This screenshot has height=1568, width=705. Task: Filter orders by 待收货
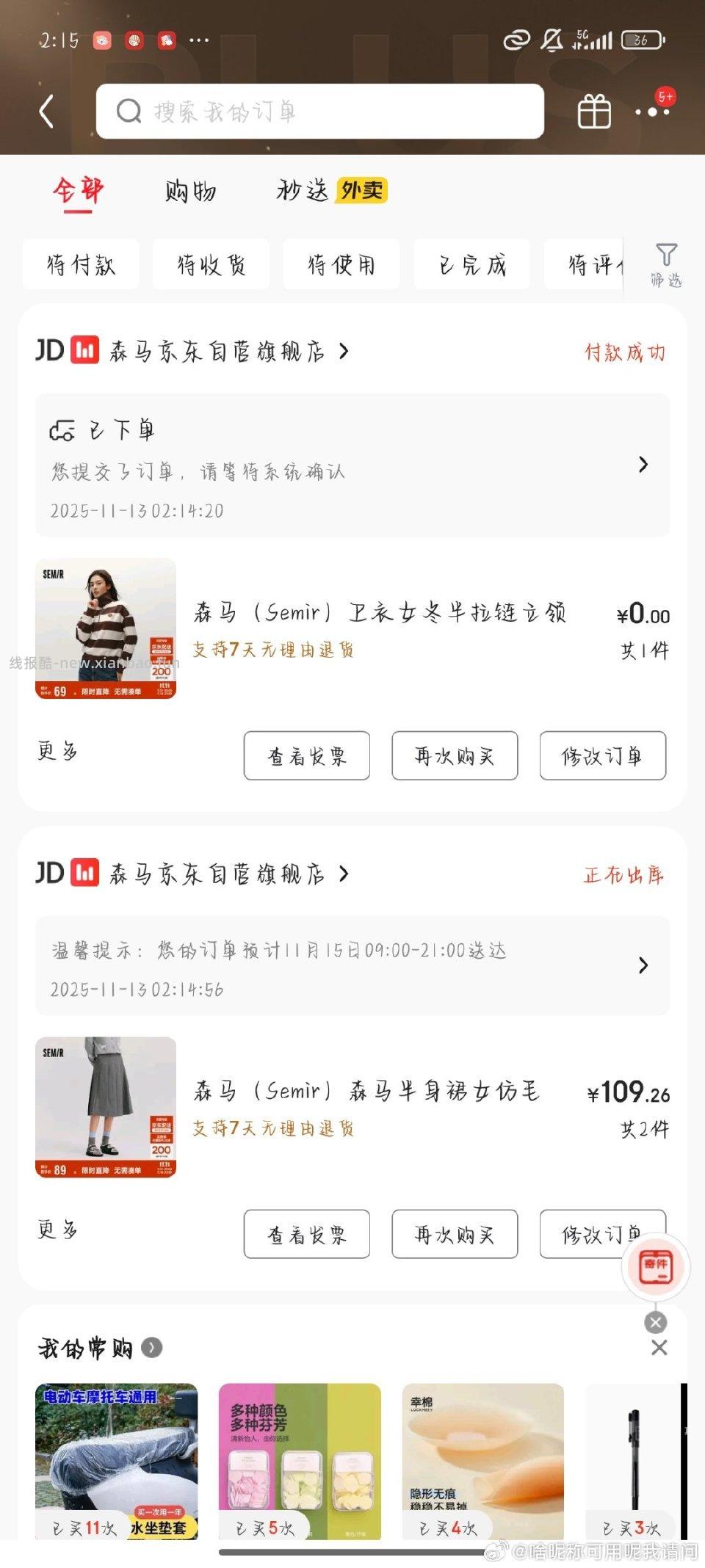point(211,264)
